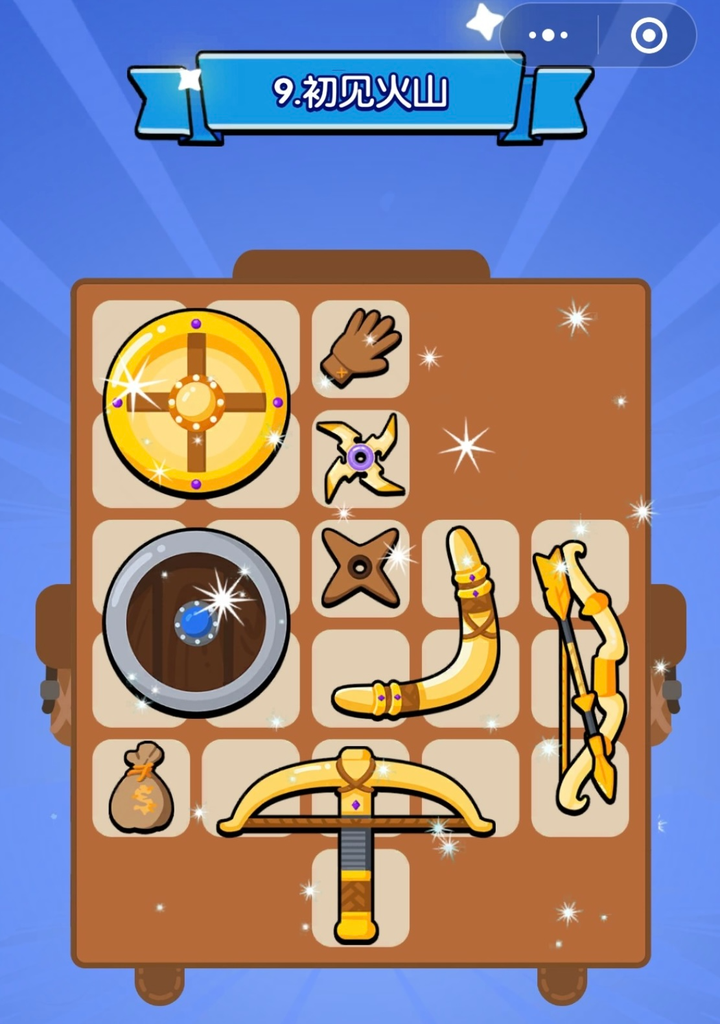The height and width of the screenshot is (1024, 720).
Task: Tap the brown leather glove item
Action: [361, 348]
